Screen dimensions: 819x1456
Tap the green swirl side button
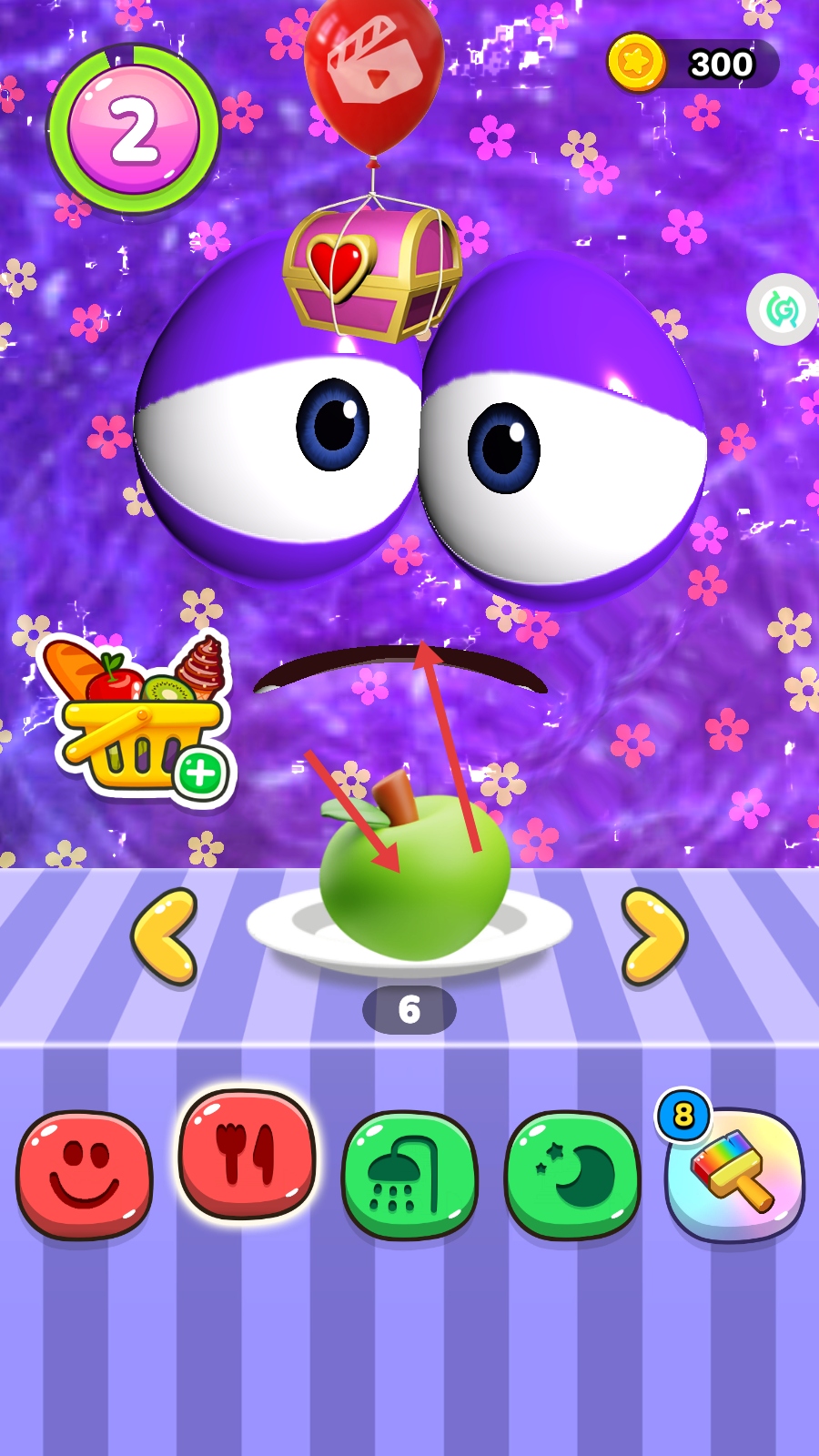pyautogui.click(x=782, y=309)
